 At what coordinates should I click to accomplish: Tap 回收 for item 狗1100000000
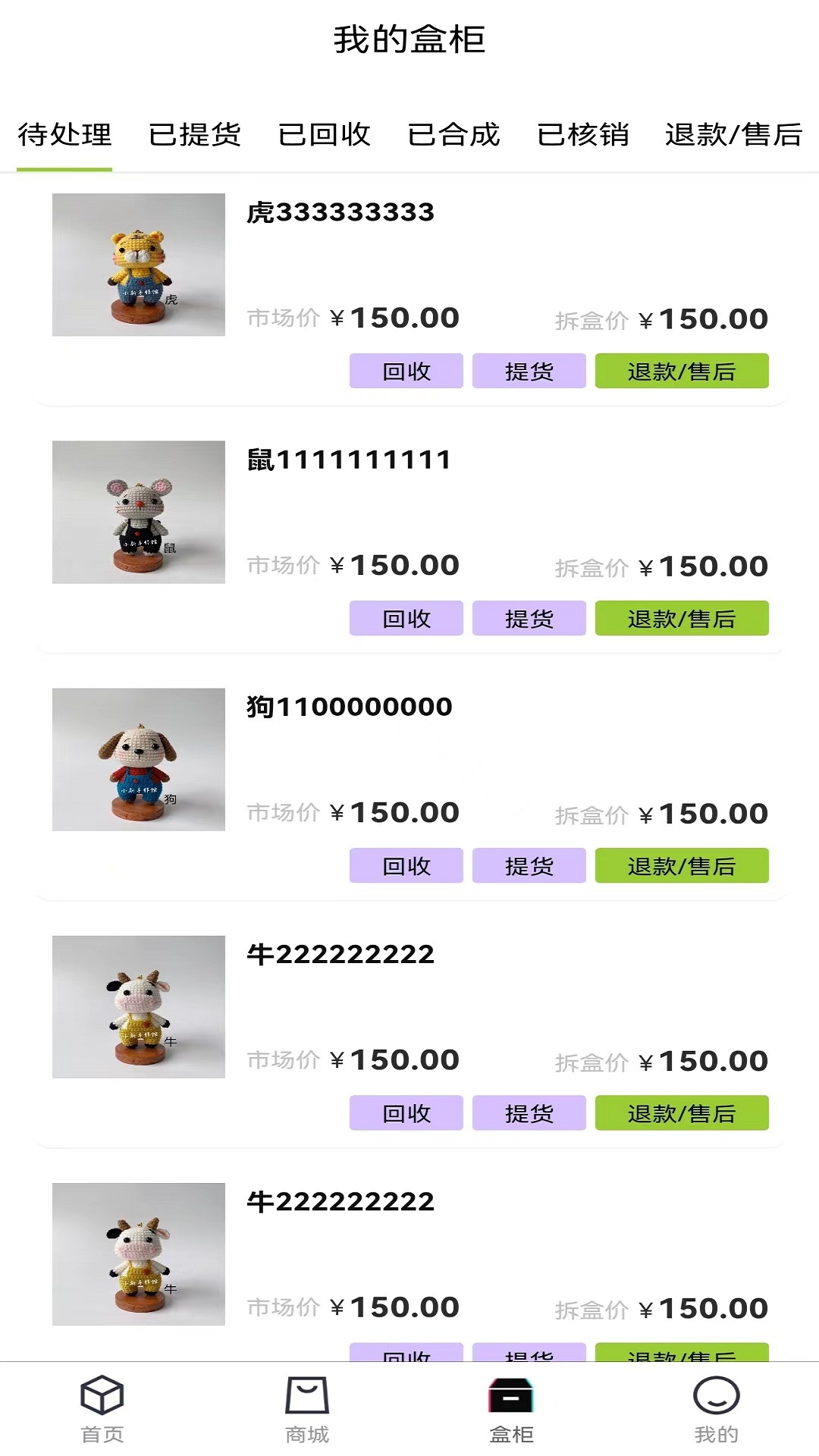tap(406, 865)
